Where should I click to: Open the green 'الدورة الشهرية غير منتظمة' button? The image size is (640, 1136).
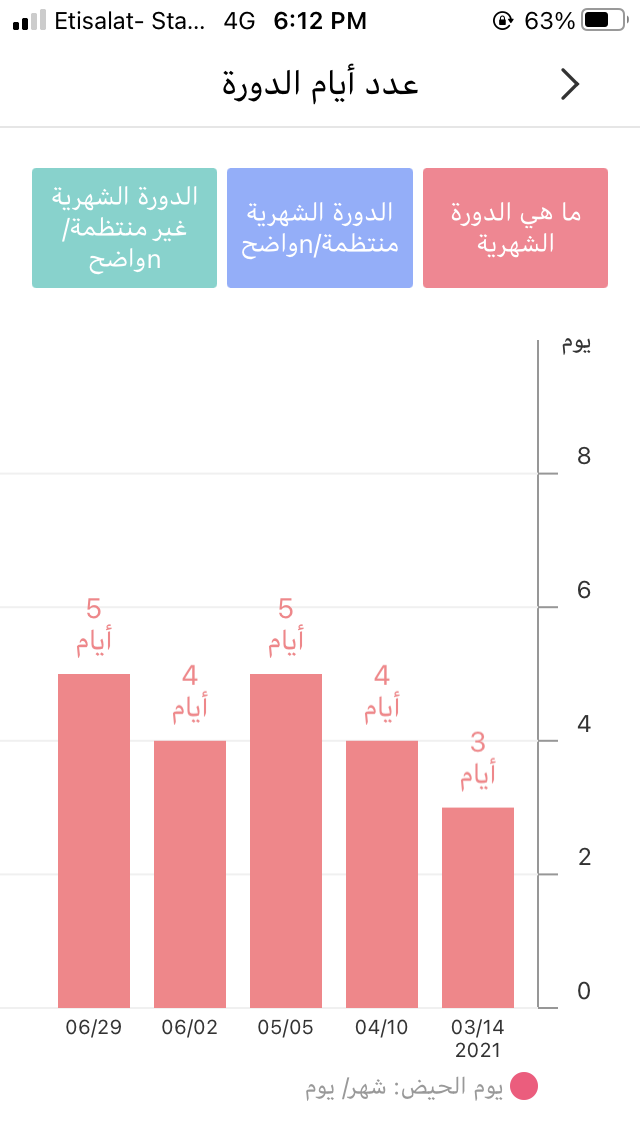[125, 228]
